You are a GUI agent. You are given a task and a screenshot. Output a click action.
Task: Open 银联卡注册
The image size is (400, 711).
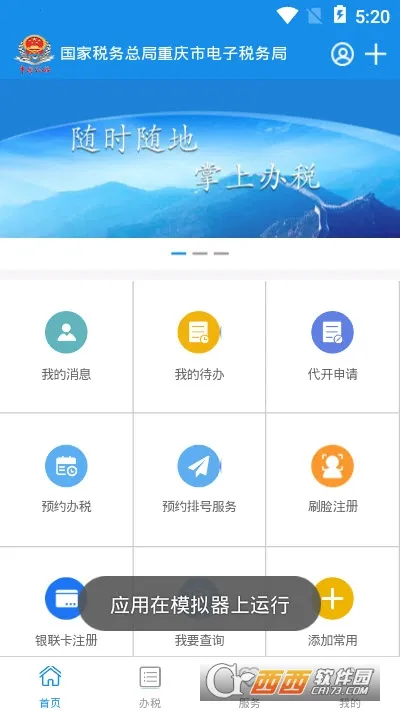[x=66, y=602]
